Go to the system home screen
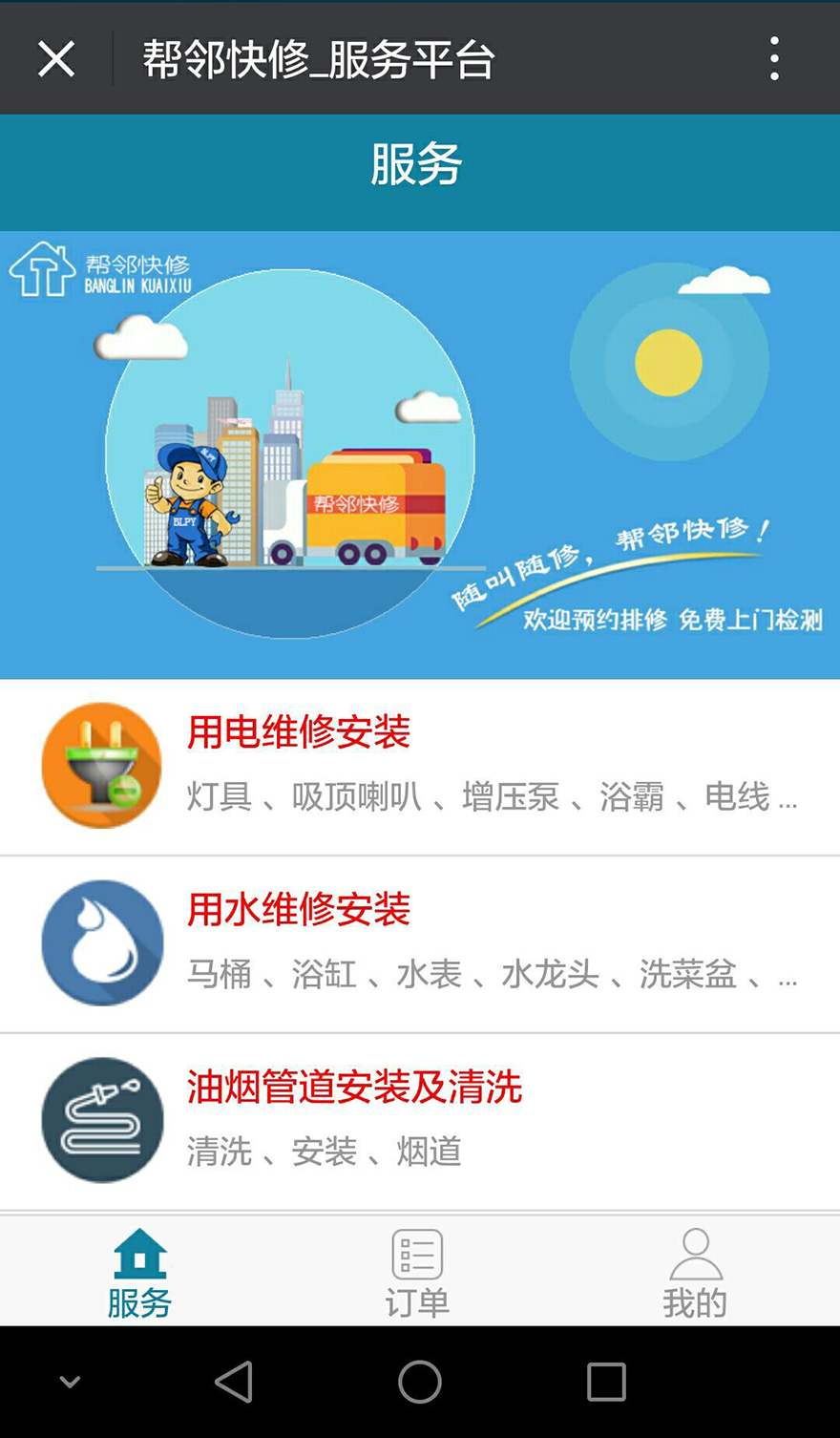The height and width of the screenshot is (1438, 840). click(420, 1382)
